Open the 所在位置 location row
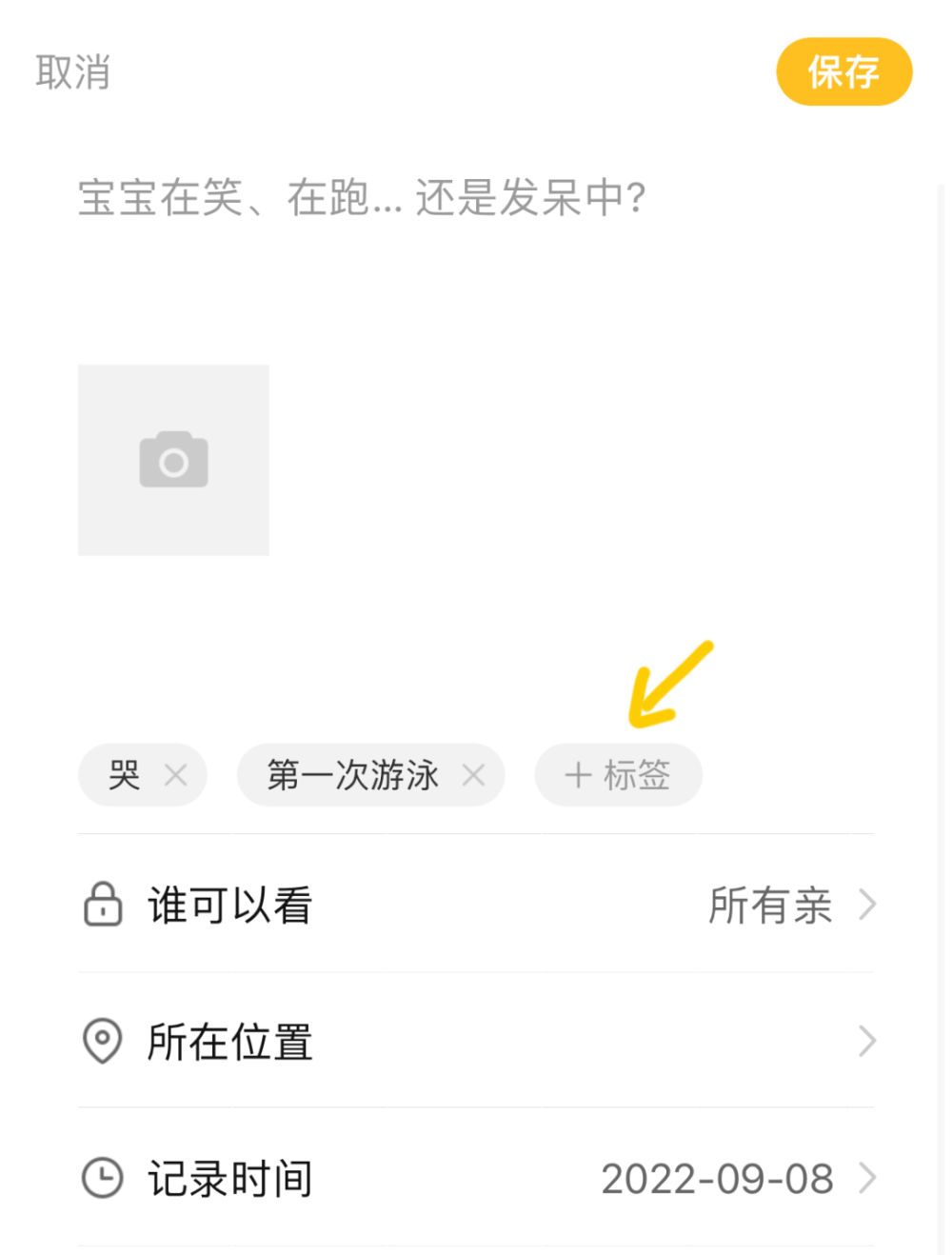952x1255 pixels. click(476, 1041)
